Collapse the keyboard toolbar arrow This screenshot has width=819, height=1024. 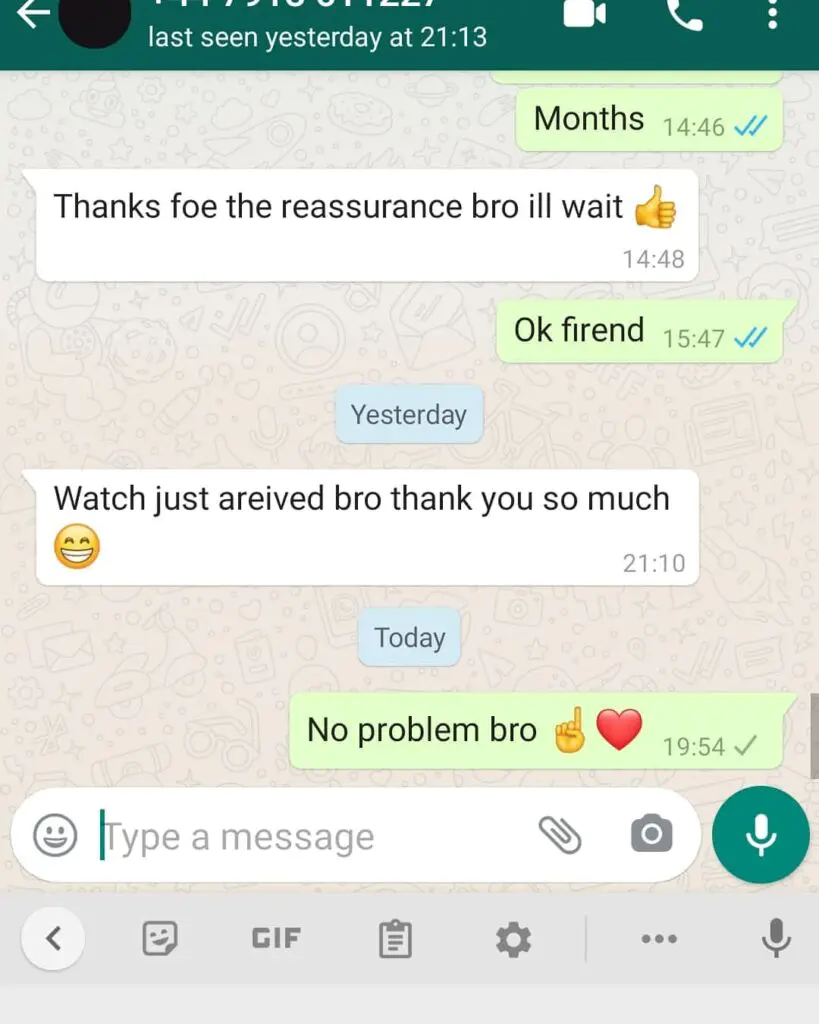[53, 939]
